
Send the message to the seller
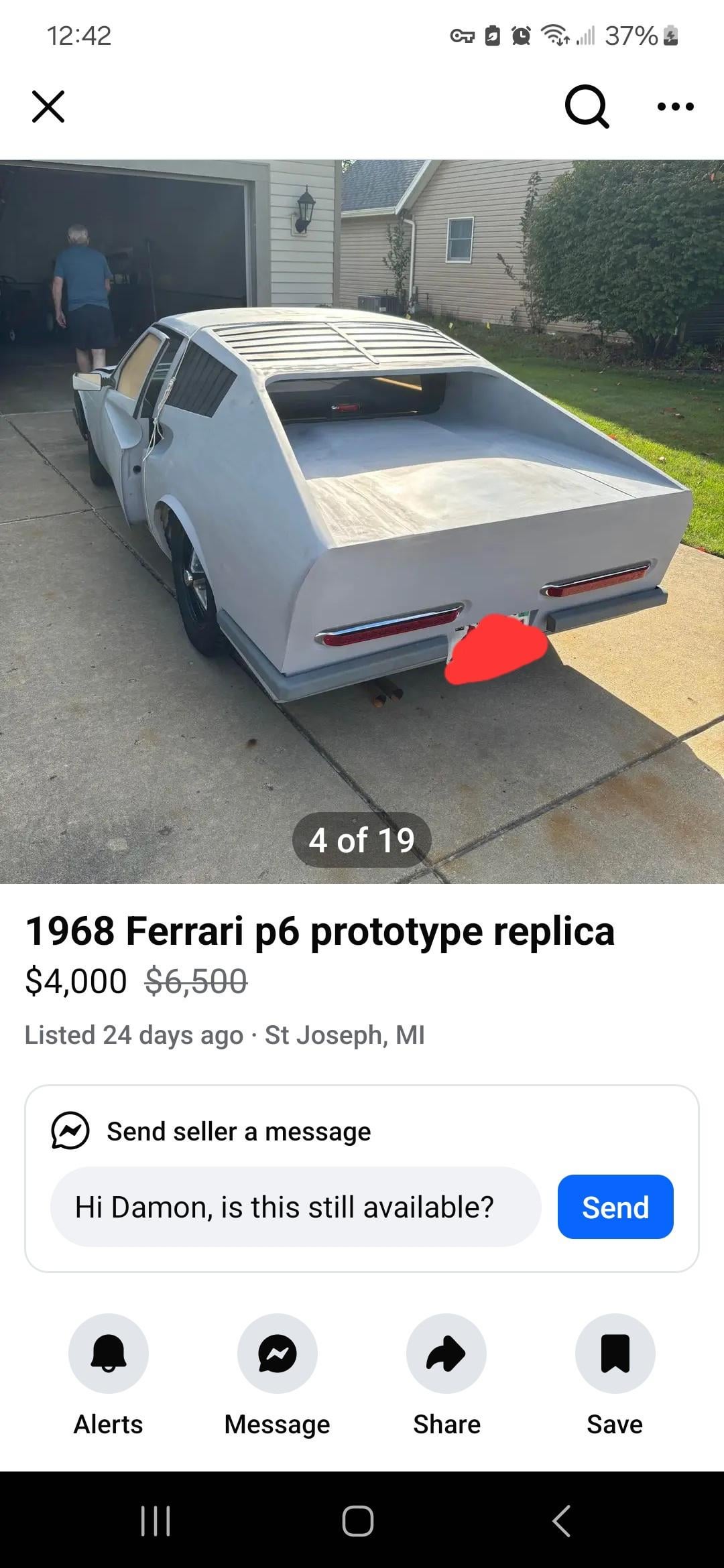615,1207
